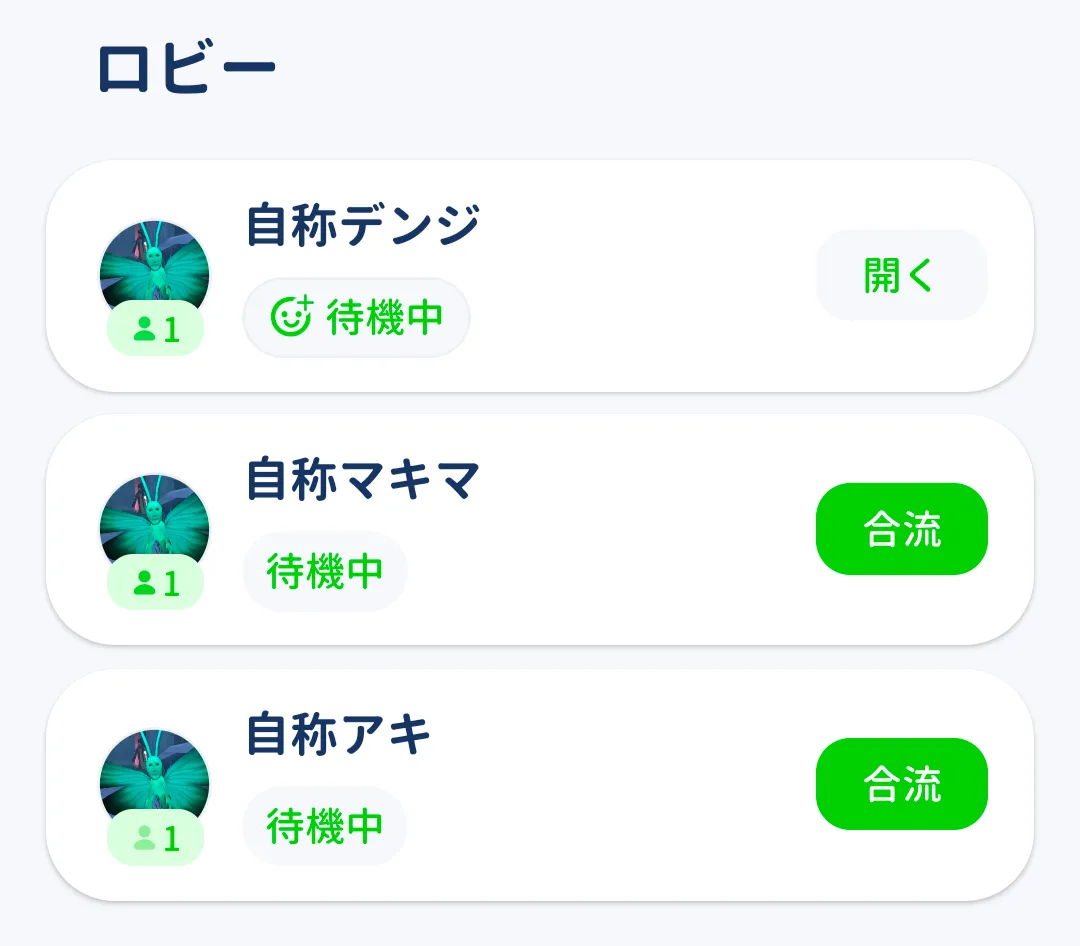Join 自称アキ's room with 合流
This screenshot has width=1080, height=946.
point(901,784)
